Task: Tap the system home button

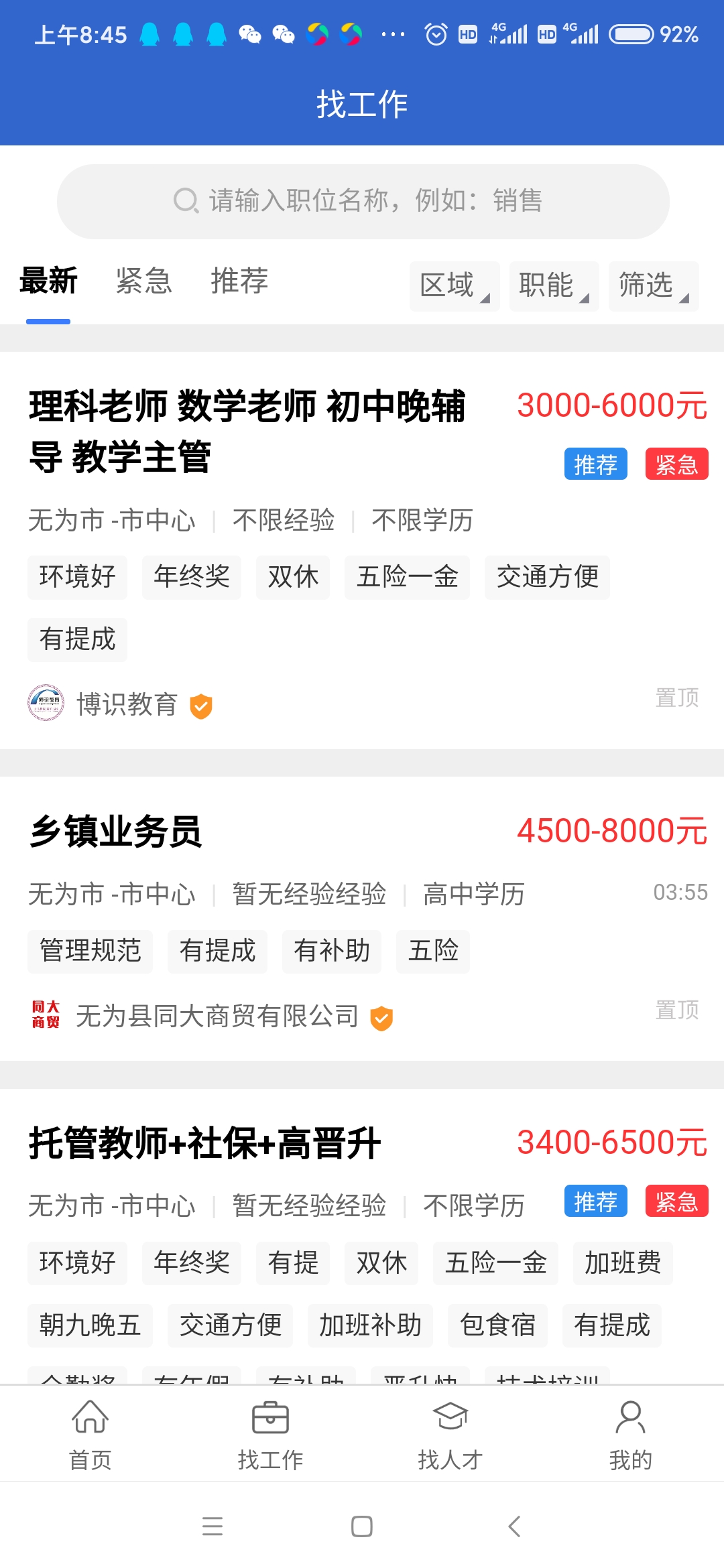Action: (x=362, y=1526)
